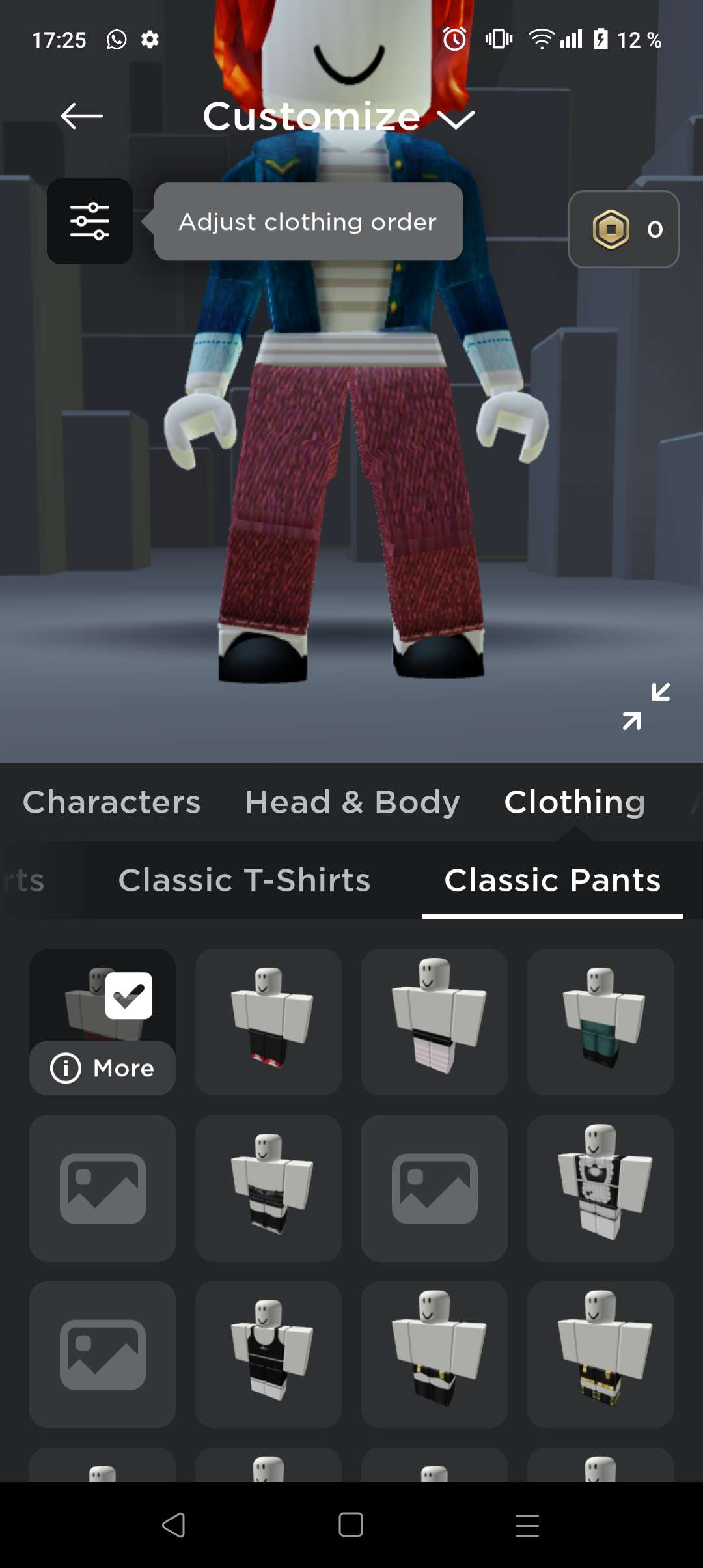This screenshot has height=1568, width=703.
Task: Go back using the top-left arrow
Action: [x=82, y=117]
